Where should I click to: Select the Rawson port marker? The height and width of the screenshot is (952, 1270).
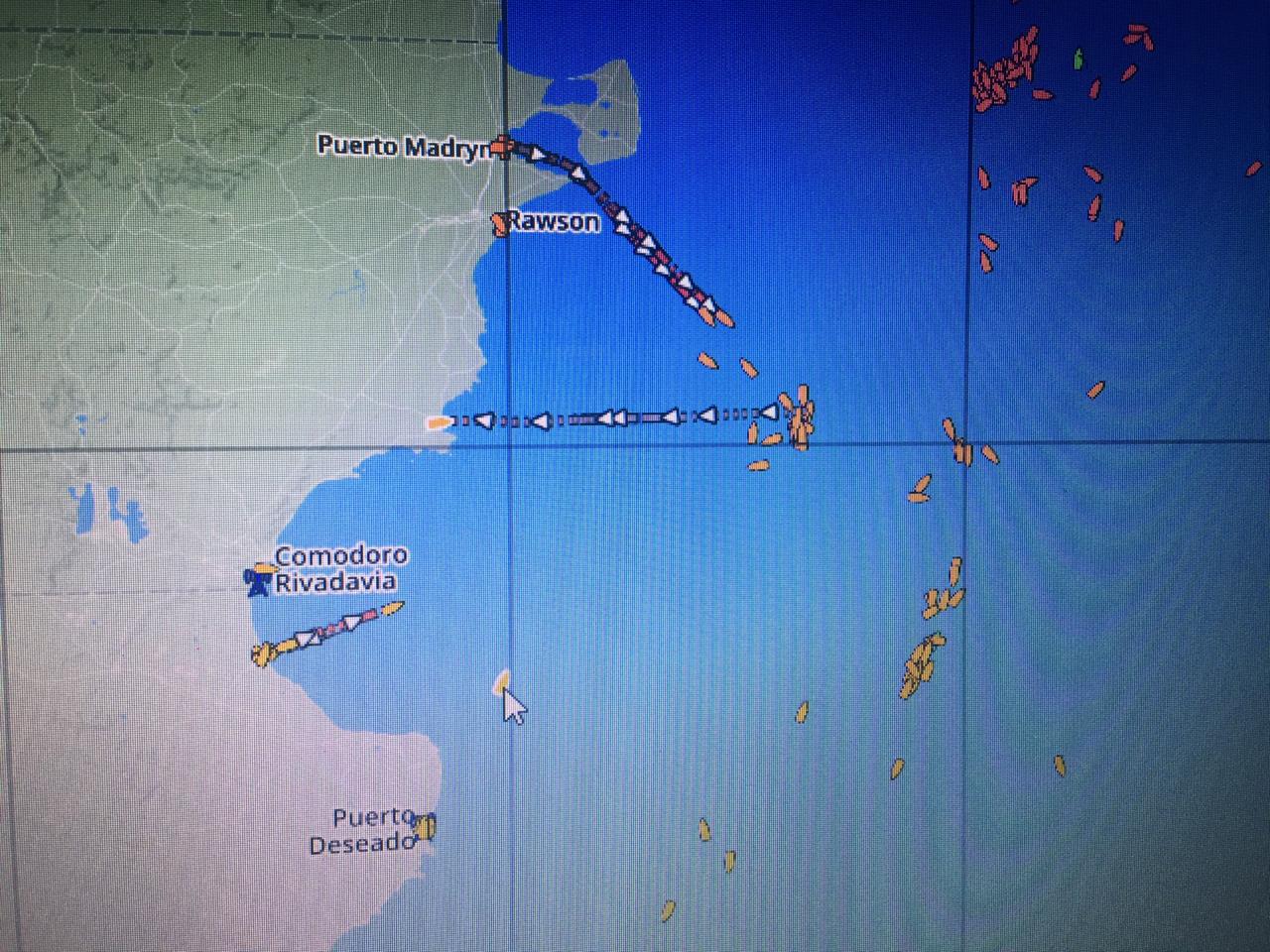click(501, 224)
